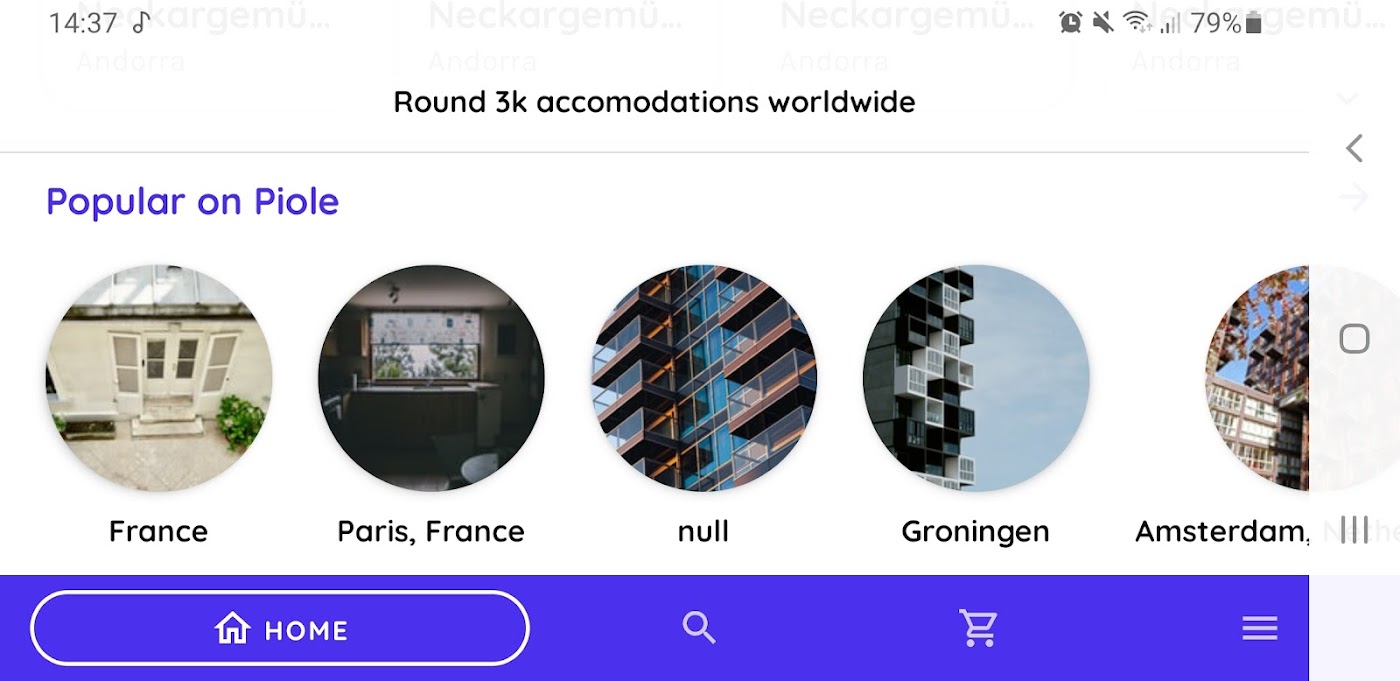Open the Amsterdam destination
Screen dimensions: 1400x681
pos(1257,378)
